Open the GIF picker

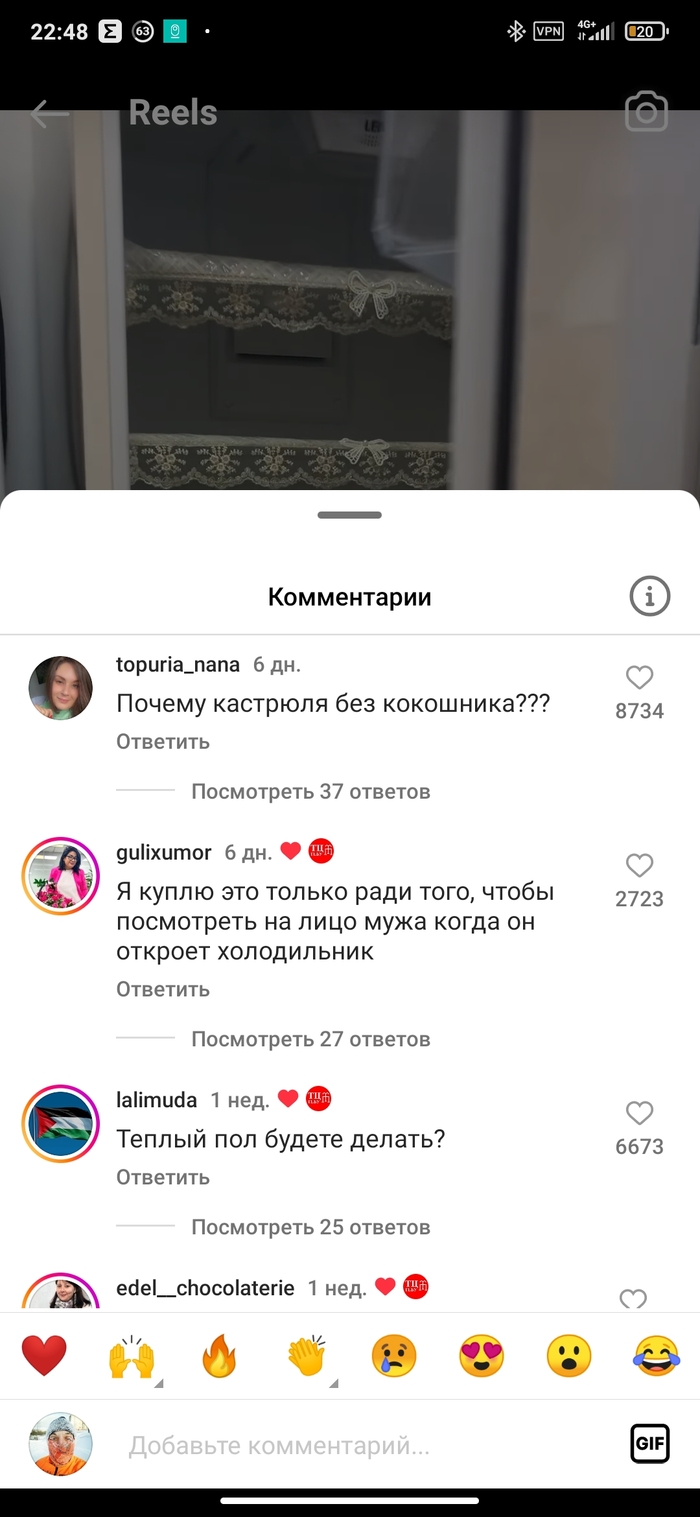tap(649, 1443)
